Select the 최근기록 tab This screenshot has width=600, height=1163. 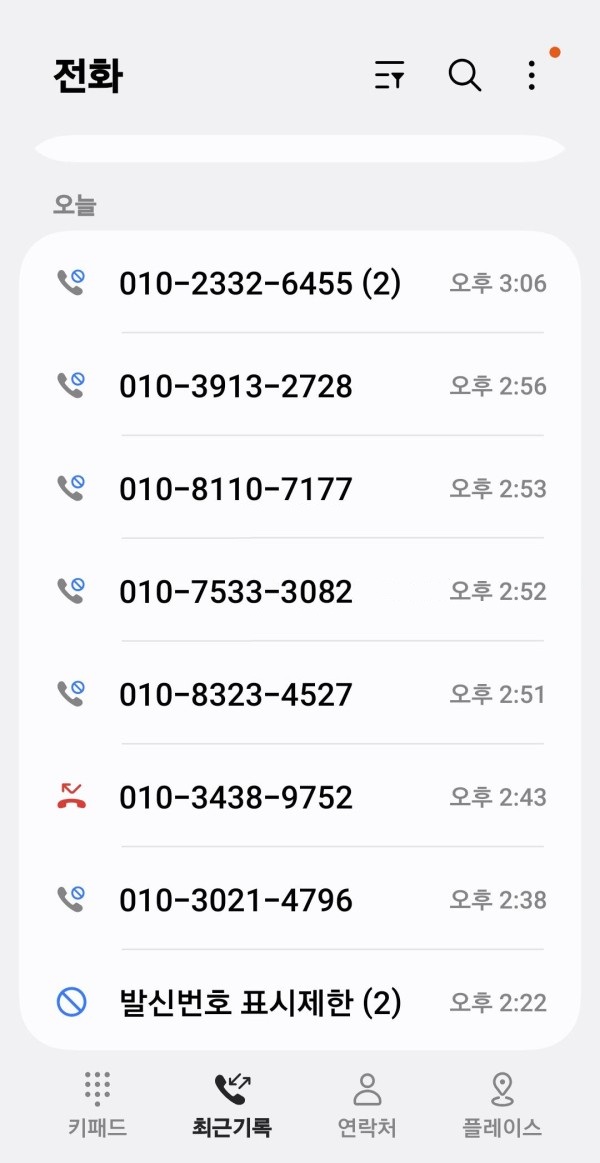coord(232,1105)
